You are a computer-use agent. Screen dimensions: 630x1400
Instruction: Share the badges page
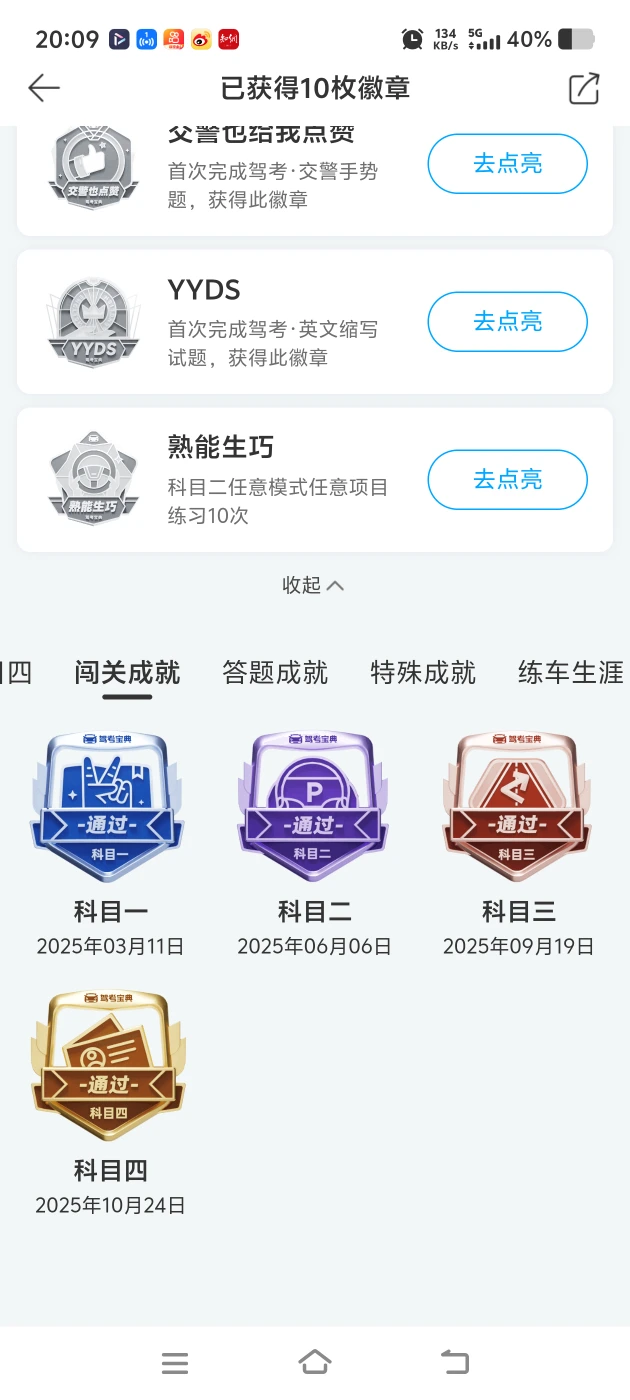coord(583,89)
